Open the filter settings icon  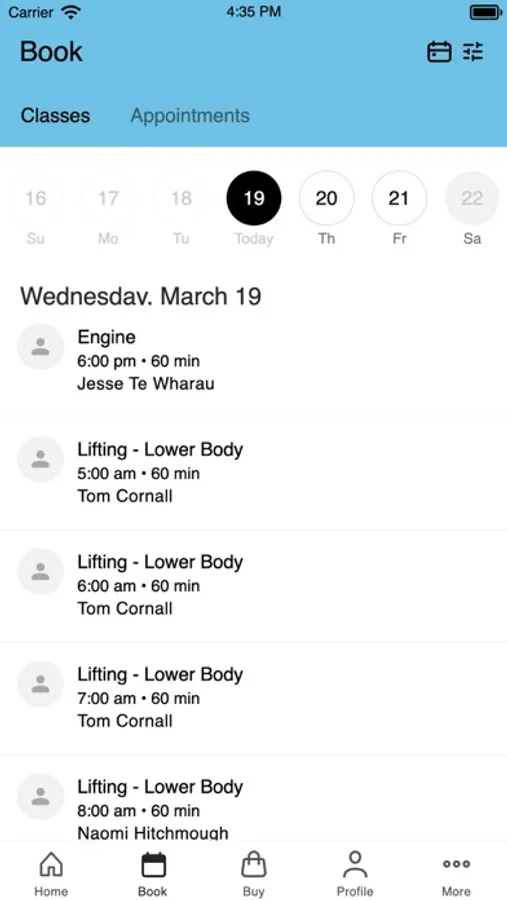pos(474,52)
